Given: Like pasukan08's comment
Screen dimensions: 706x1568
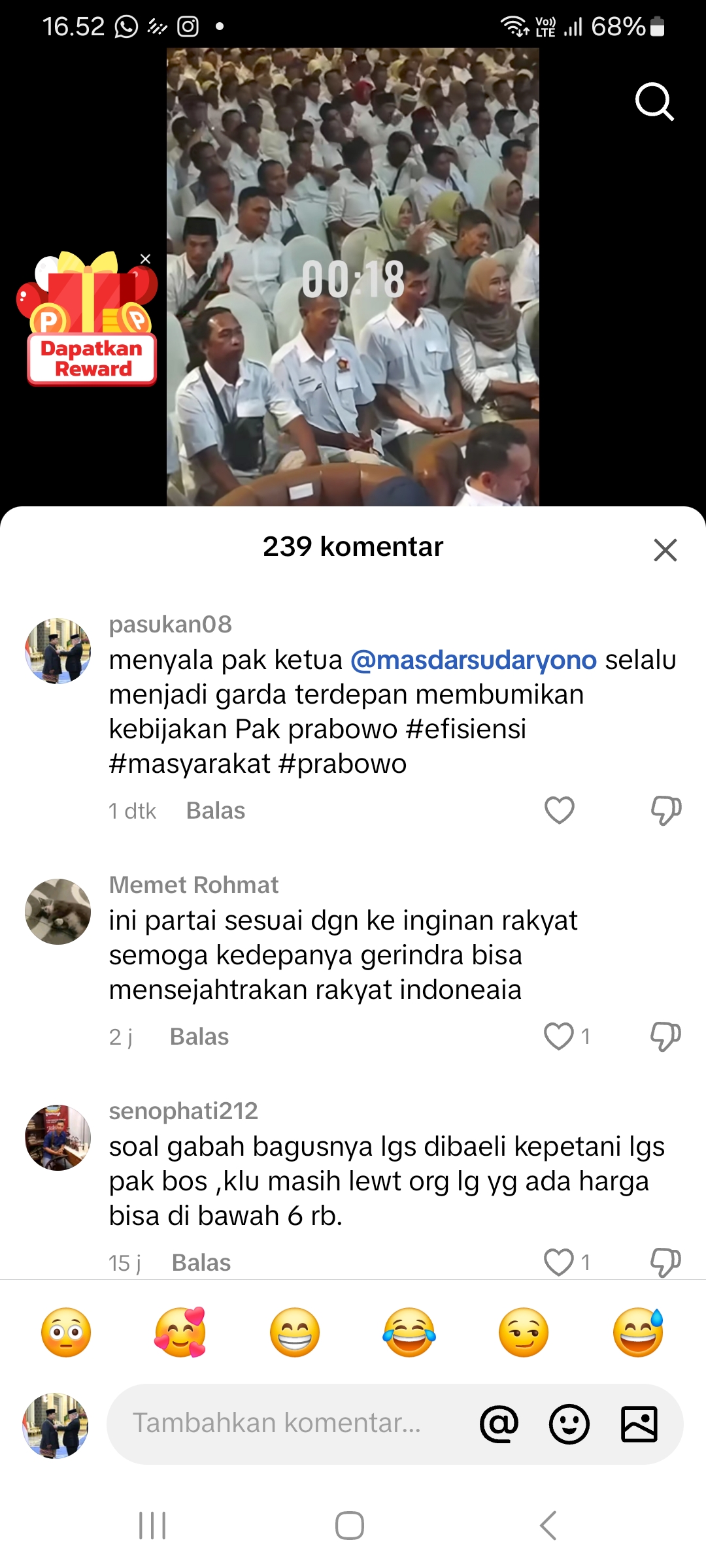Looking at the screenshot, I should [x=560, y=811].
